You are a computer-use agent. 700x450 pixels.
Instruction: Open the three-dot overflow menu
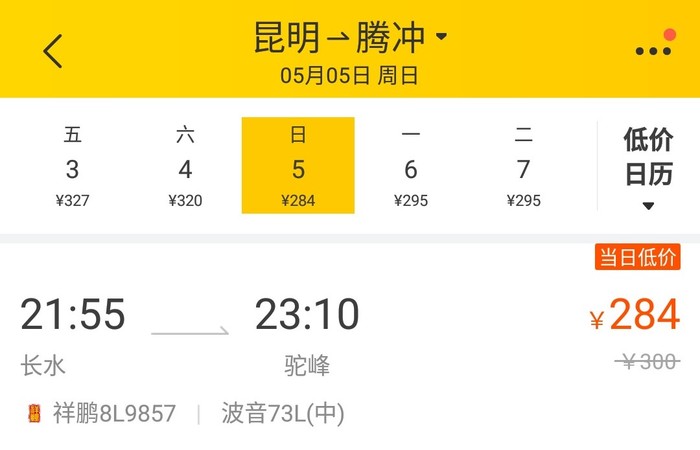coord(653,50)
